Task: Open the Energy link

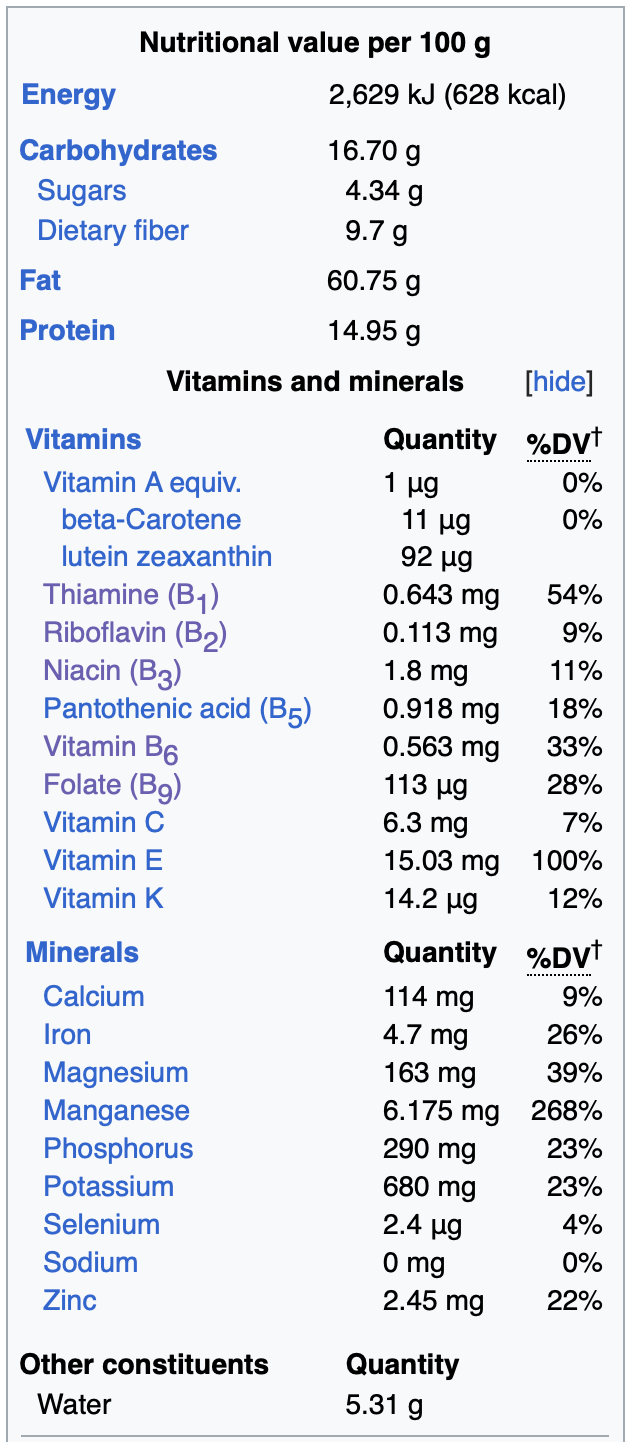Action: [68, 95]
